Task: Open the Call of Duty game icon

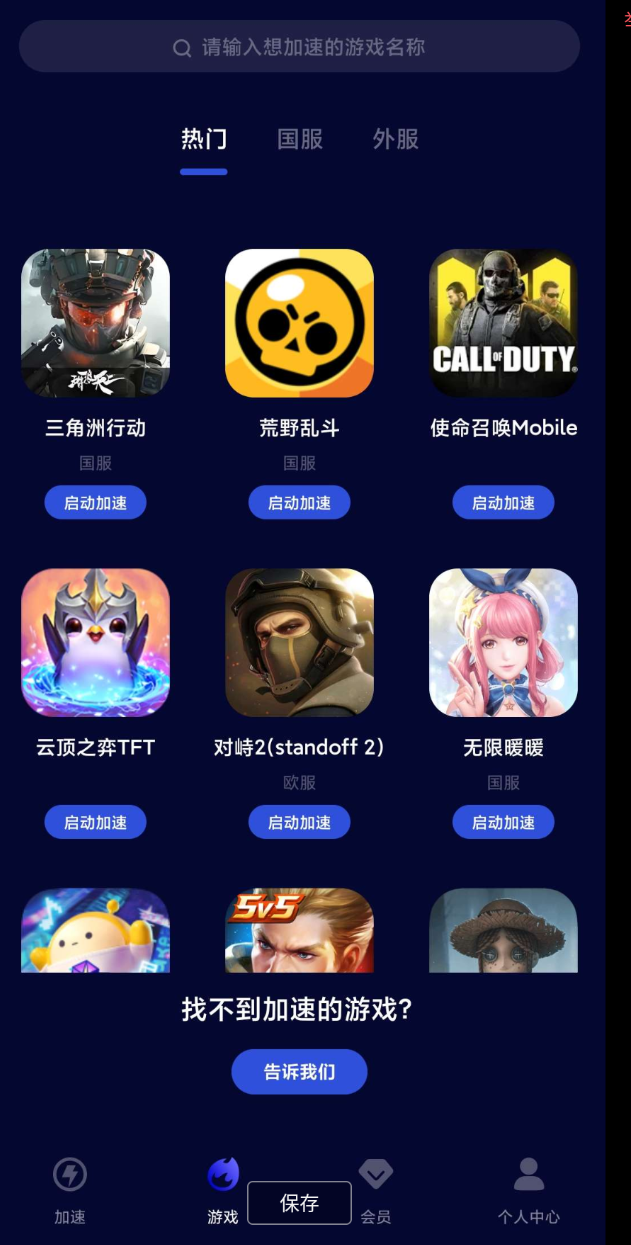Action: coord(503,323)
